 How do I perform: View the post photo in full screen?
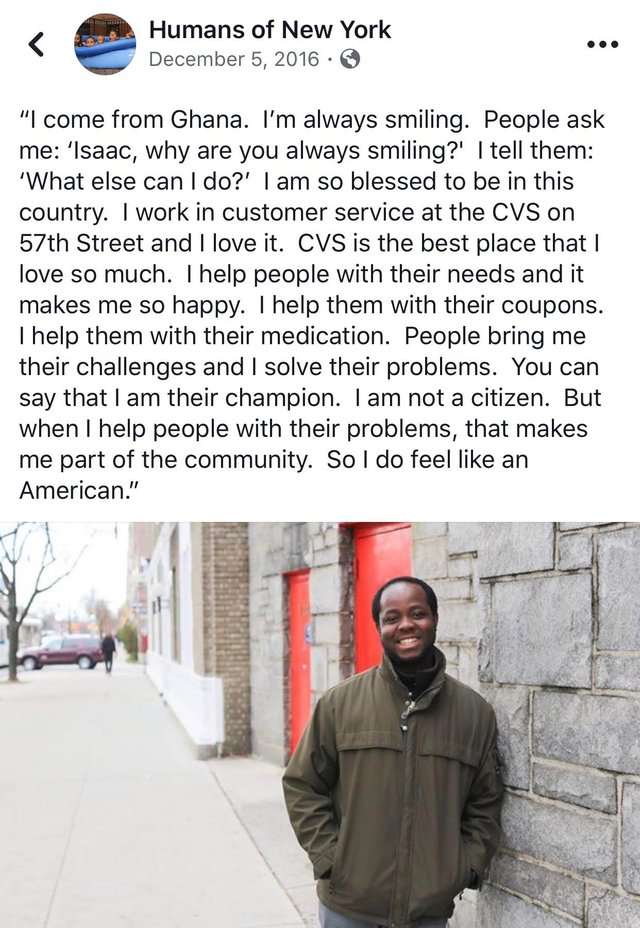pyautogui.click(x=320, y=724)
